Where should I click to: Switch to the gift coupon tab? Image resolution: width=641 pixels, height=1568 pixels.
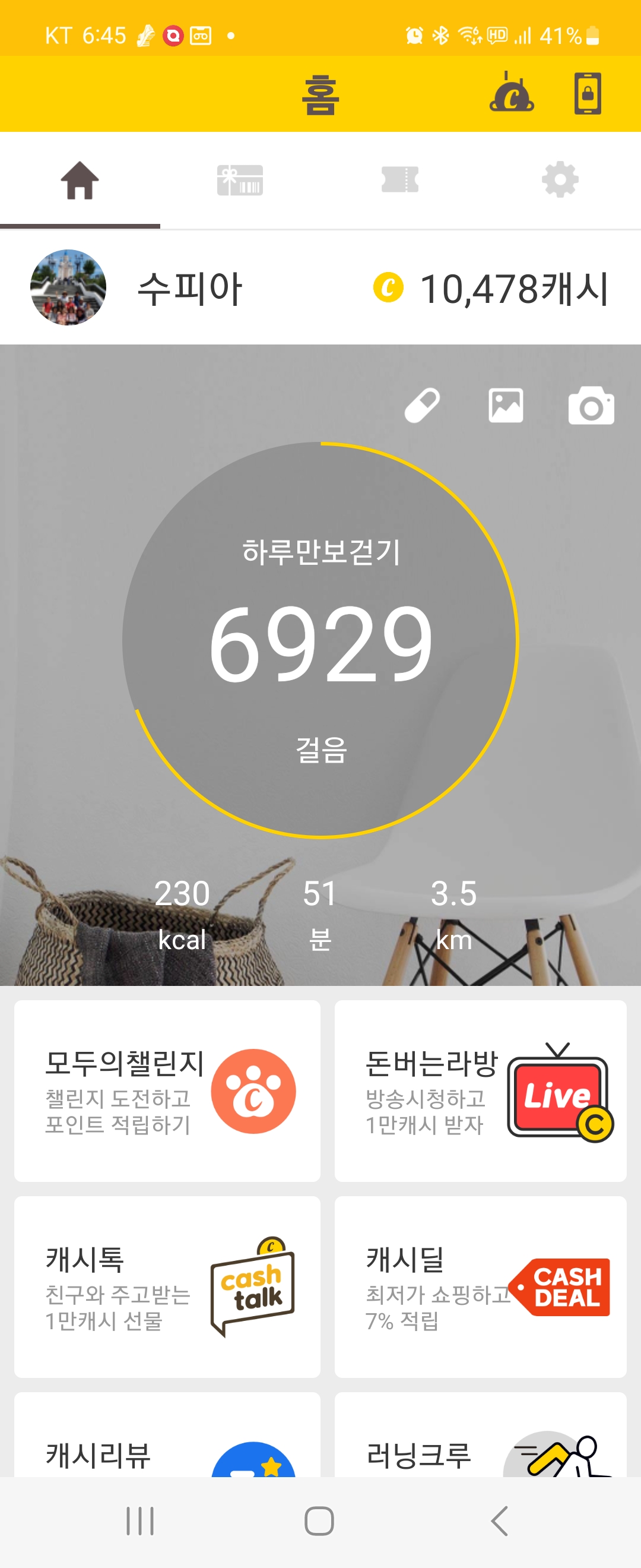point(240,180)
